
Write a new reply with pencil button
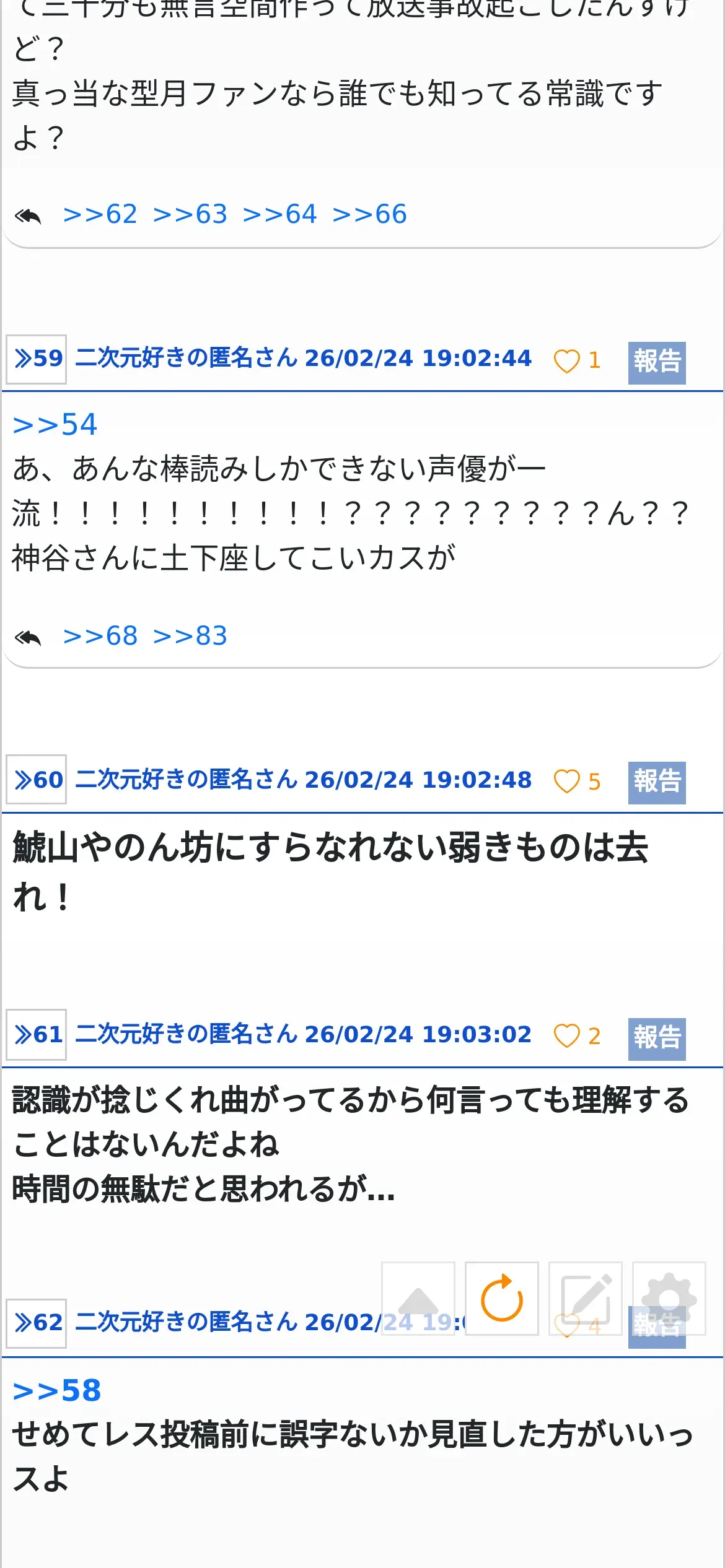586,1299
